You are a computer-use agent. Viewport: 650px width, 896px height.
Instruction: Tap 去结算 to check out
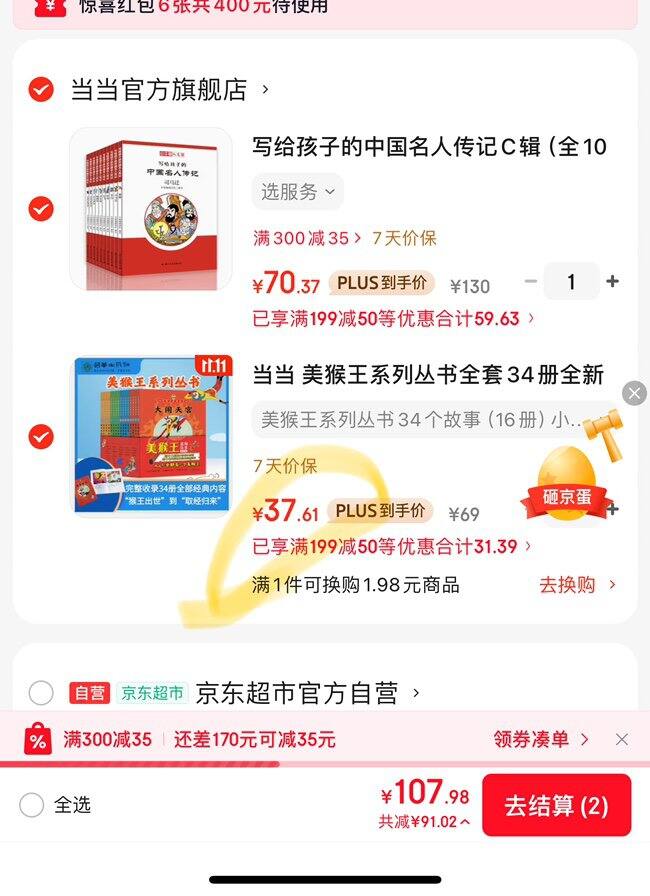click(556, 805)
